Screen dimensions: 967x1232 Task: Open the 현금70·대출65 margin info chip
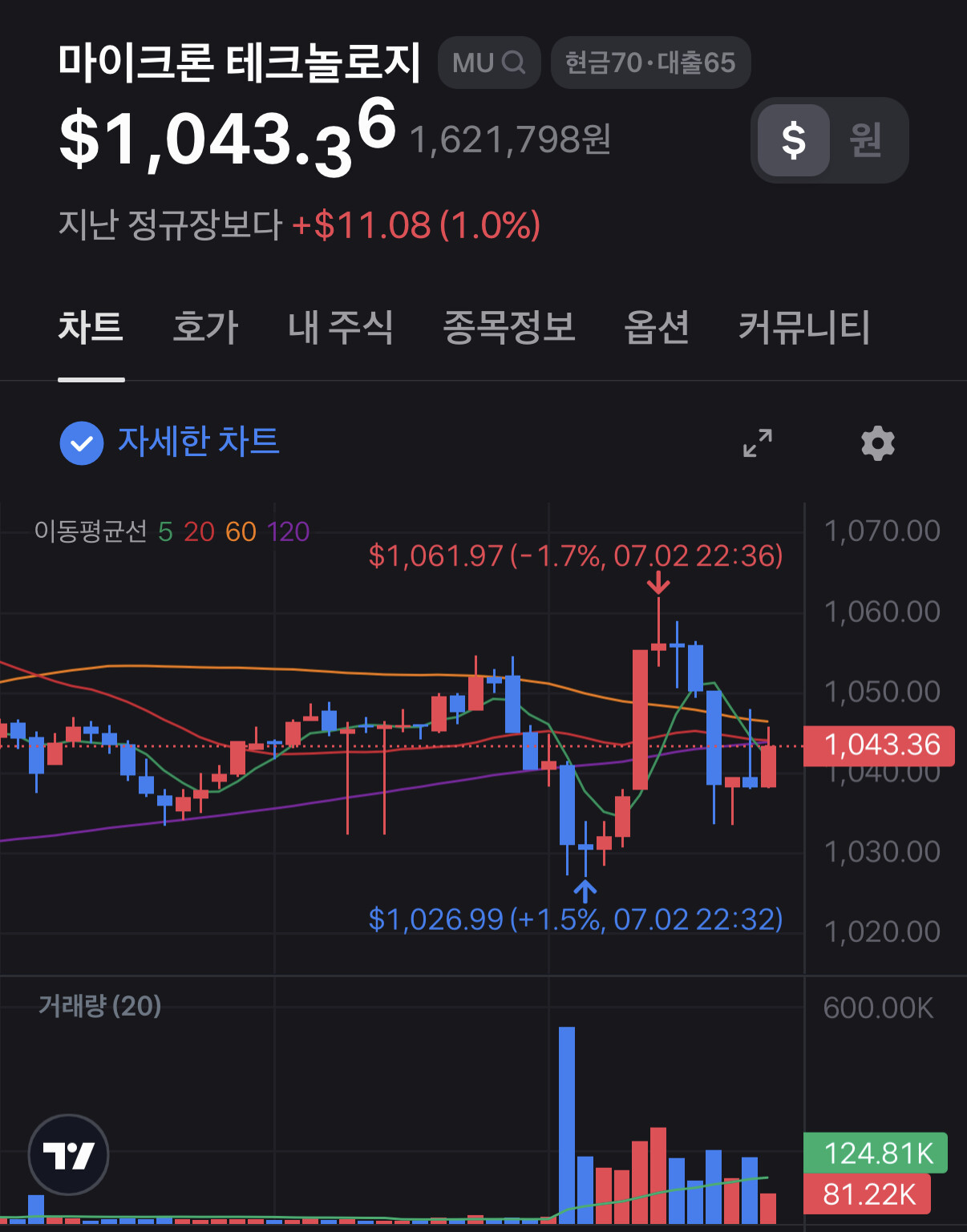click(x=650, y=63)
